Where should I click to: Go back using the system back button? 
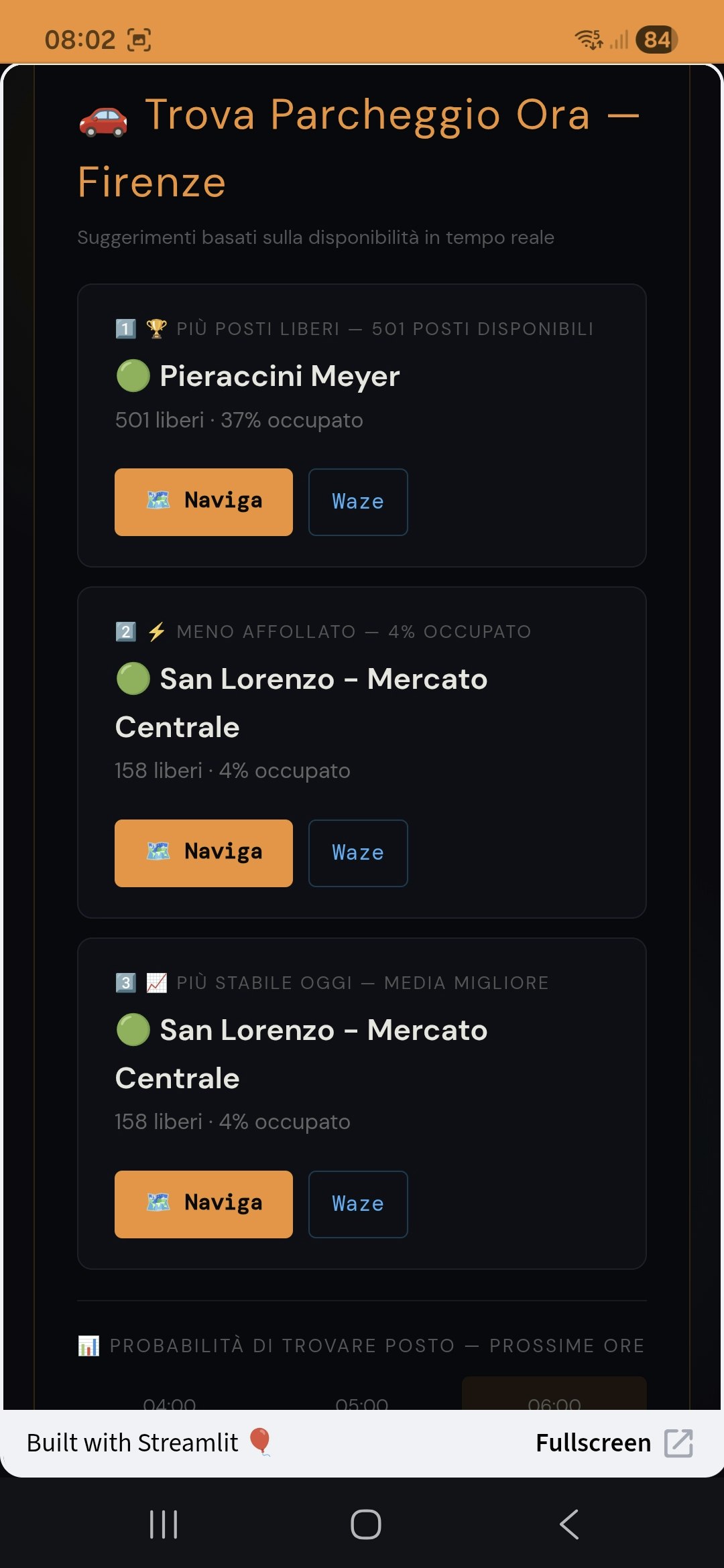click(x=568, y=1524)
